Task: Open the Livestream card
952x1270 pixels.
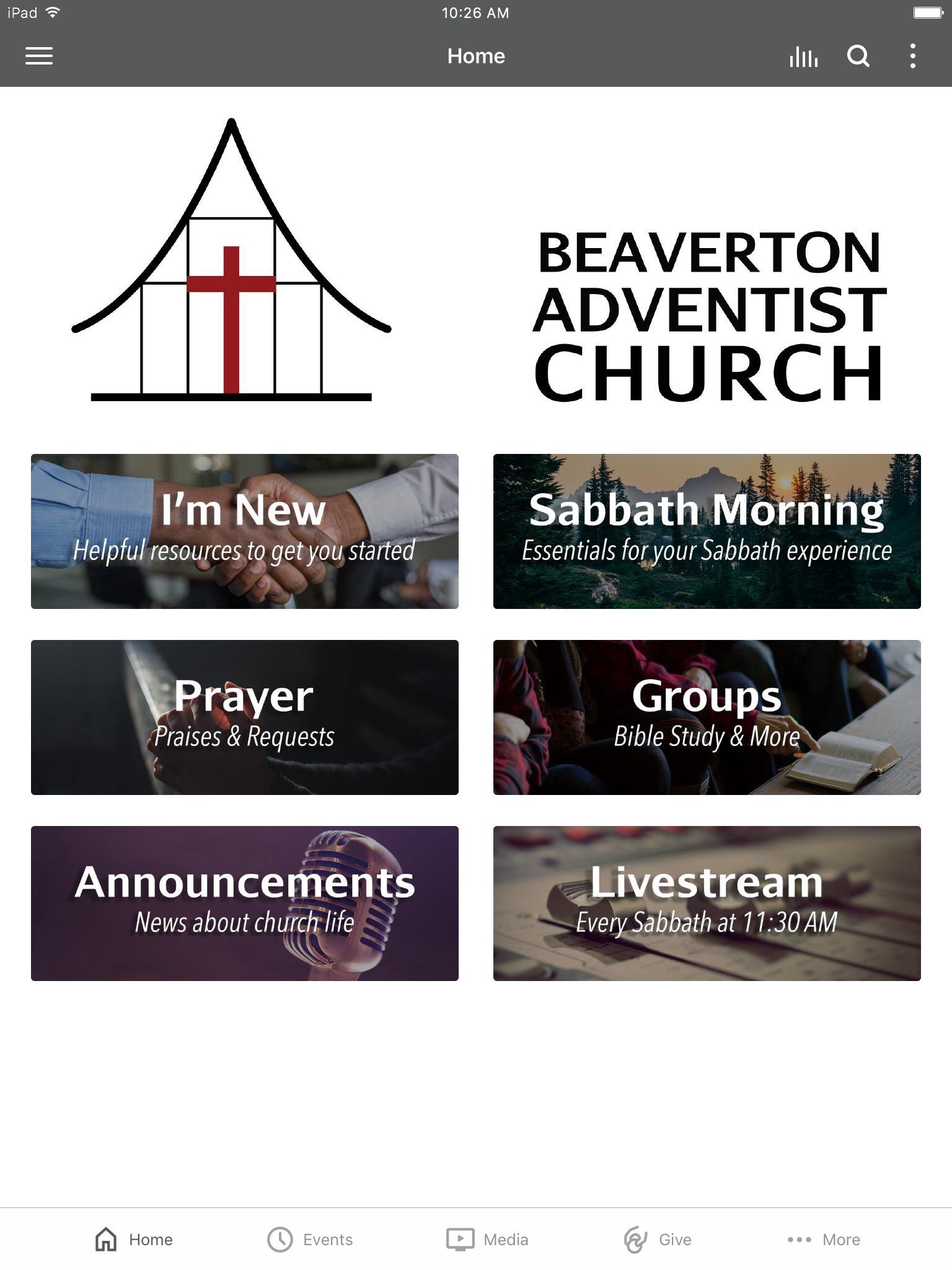Action: [x=707, y=903]
